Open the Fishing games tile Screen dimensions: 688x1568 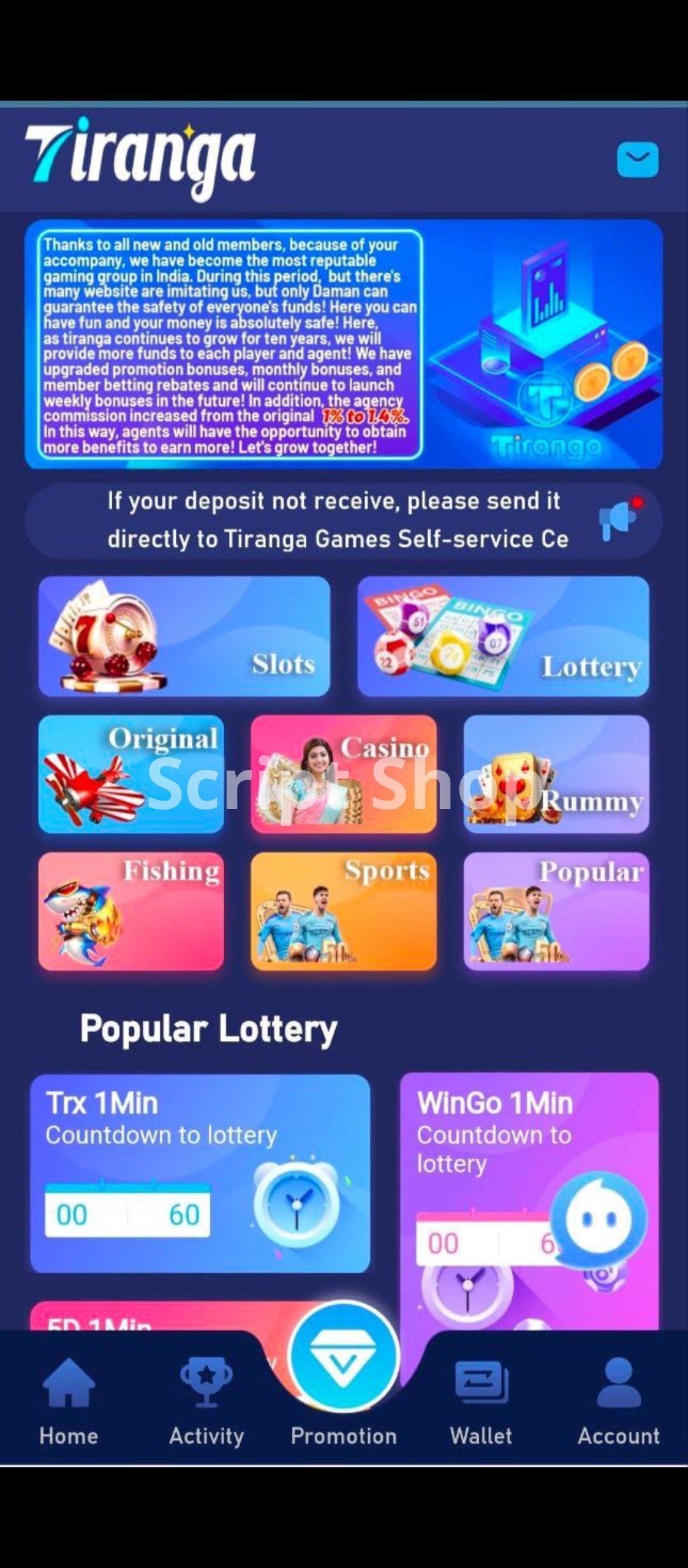pyautogui.click(x=131, y=911)
